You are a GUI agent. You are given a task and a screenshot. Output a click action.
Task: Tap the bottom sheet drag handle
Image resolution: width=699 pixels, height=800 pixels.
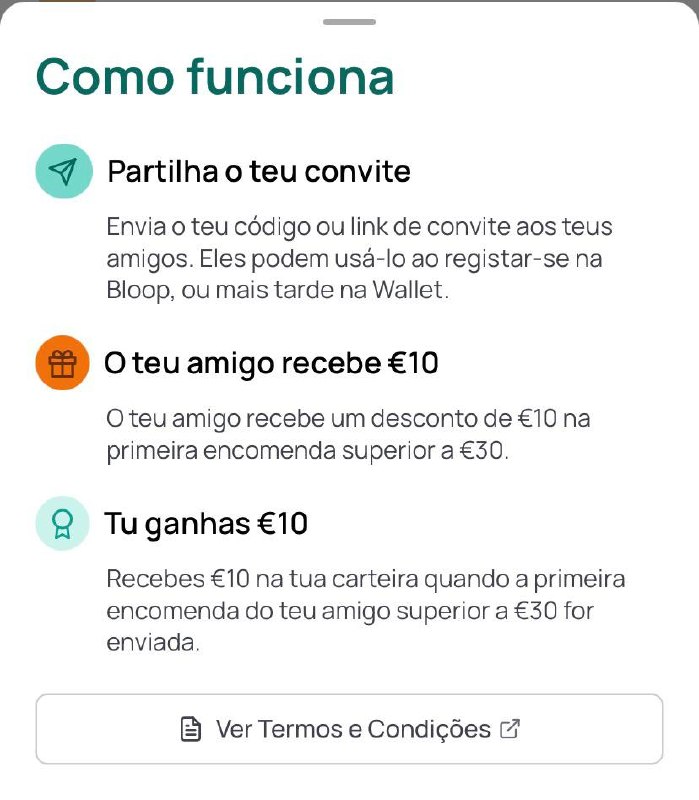(349, 21)
